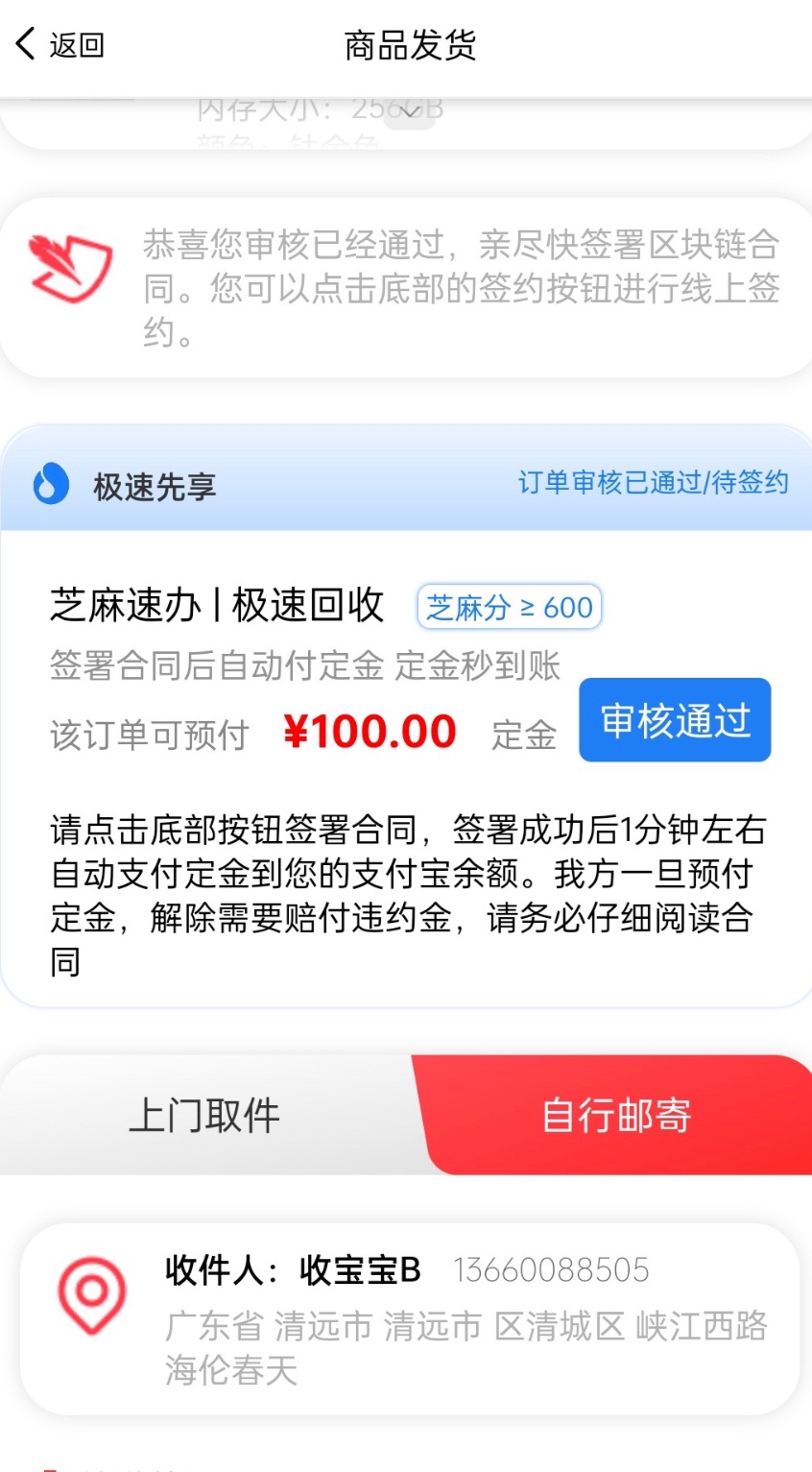Open recipient address card 收宝宝B
812x1472 pixels.
pos(409,1318)
